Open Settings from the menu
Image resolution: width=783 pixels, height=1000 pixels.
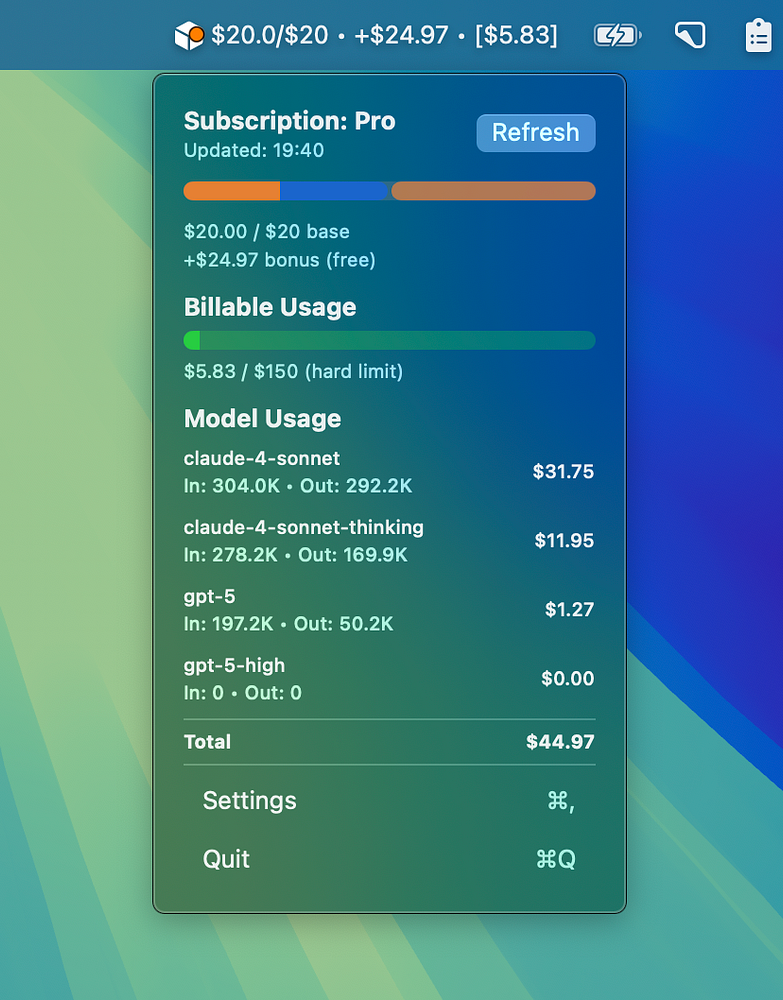pos(250,800)
